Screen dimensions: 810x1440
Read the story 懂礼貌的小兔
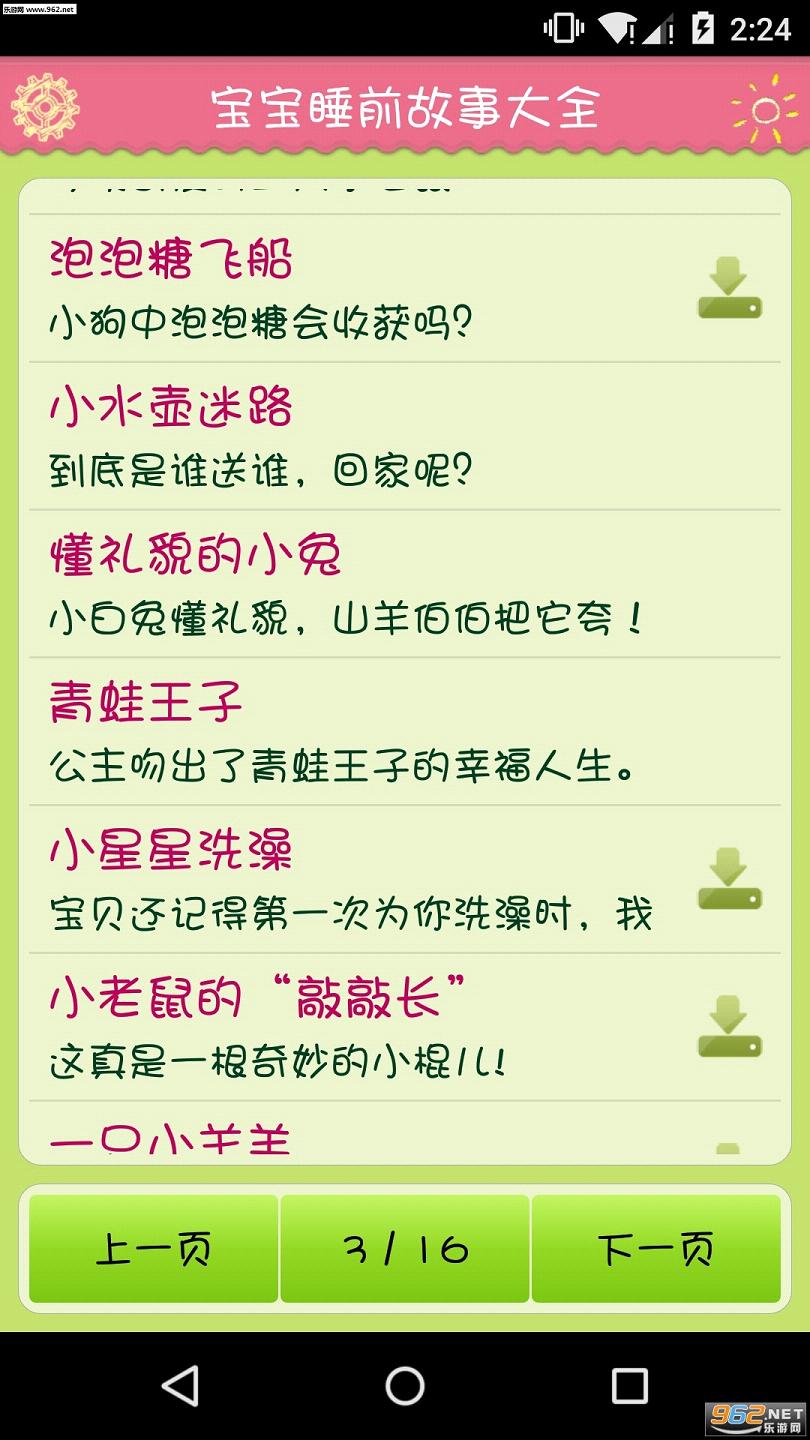pos(405,584)
